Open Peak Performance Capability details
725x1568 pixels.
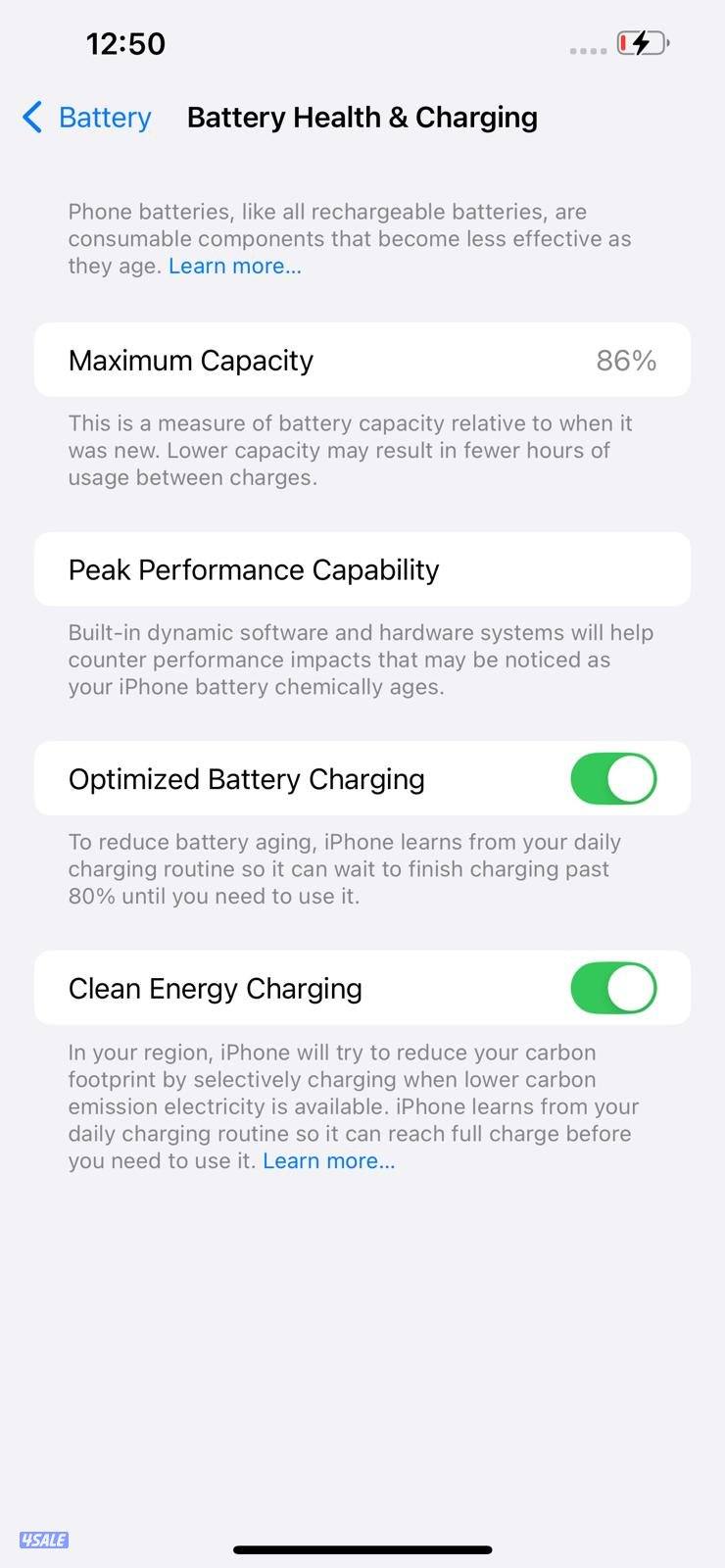[362, 569]
